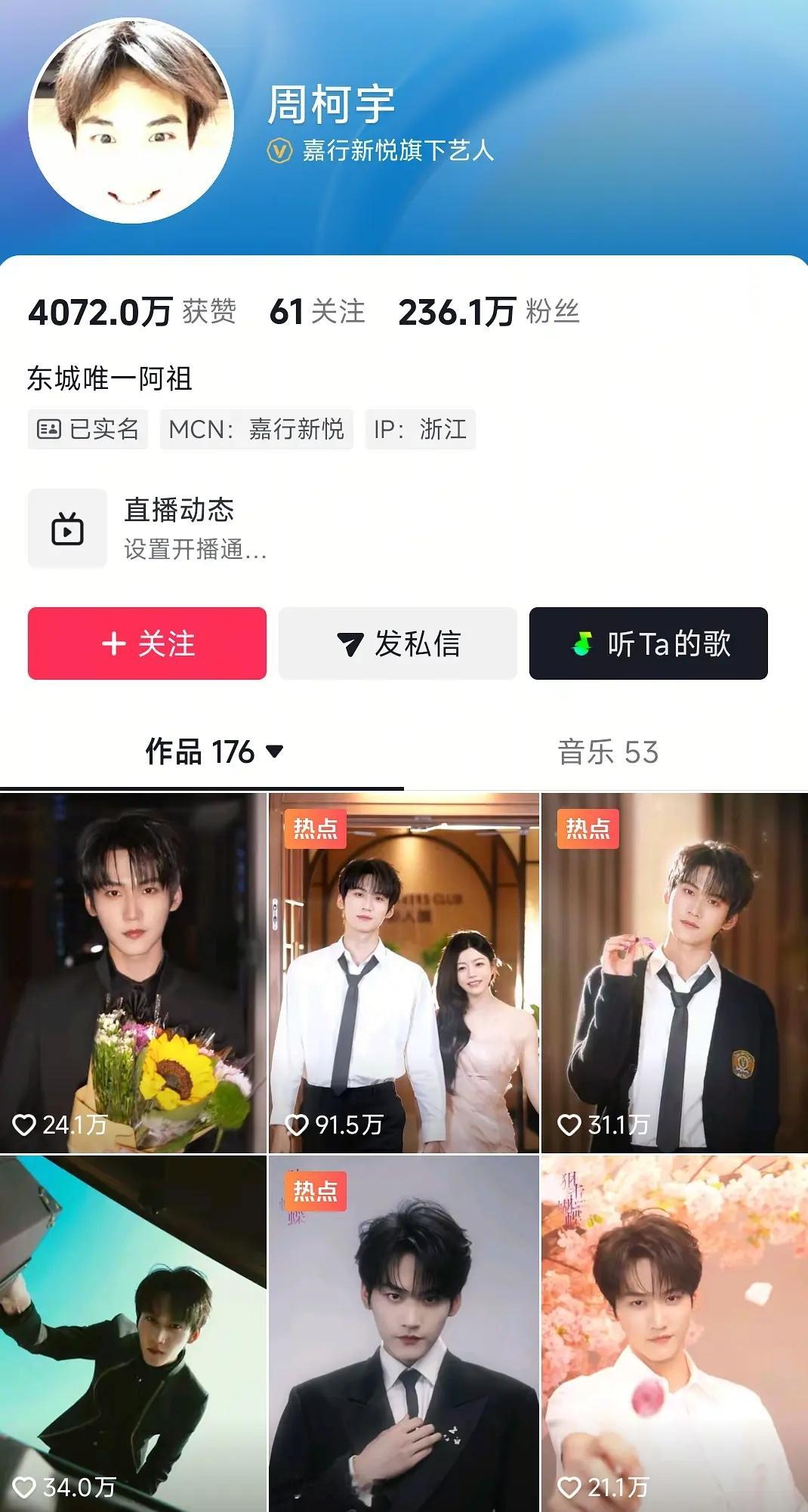The height and width of the screenshot is (1512, 808).
Task: Open the cherry blossom video with 21.1万 likes
Action: 674,1329
